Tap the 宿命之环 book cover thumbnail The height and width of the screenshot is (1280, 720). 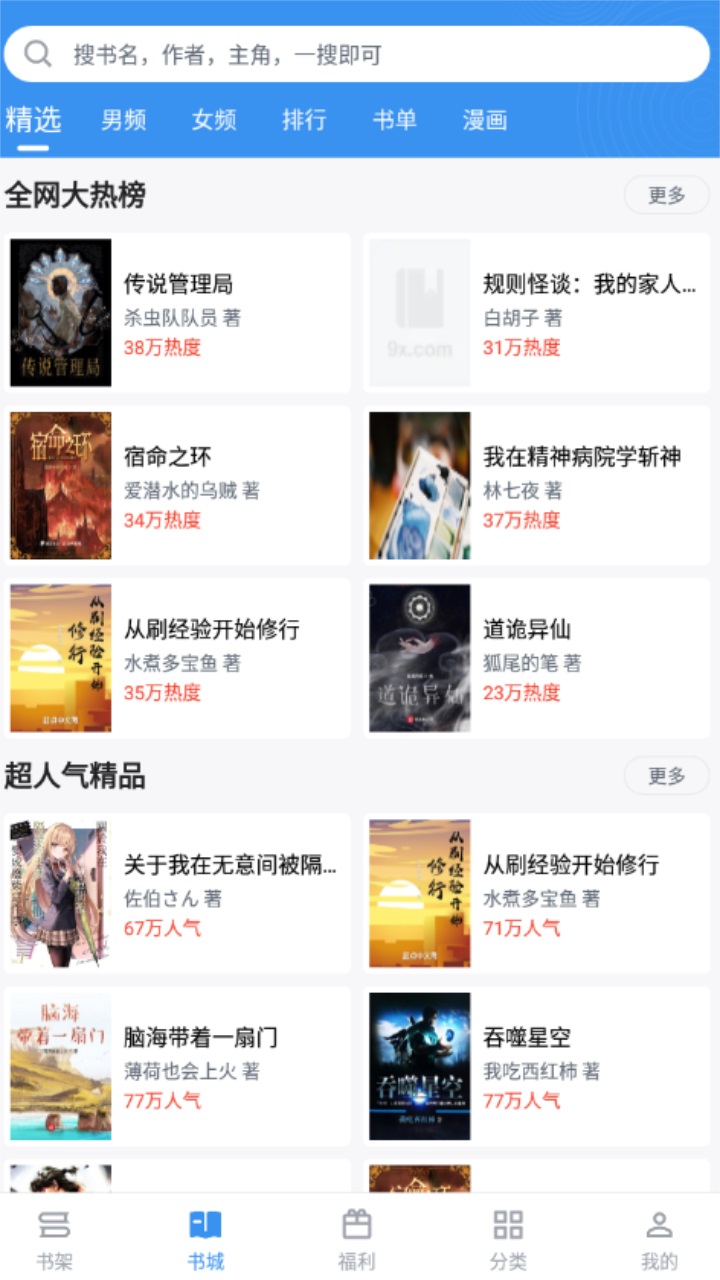point(60,484)
